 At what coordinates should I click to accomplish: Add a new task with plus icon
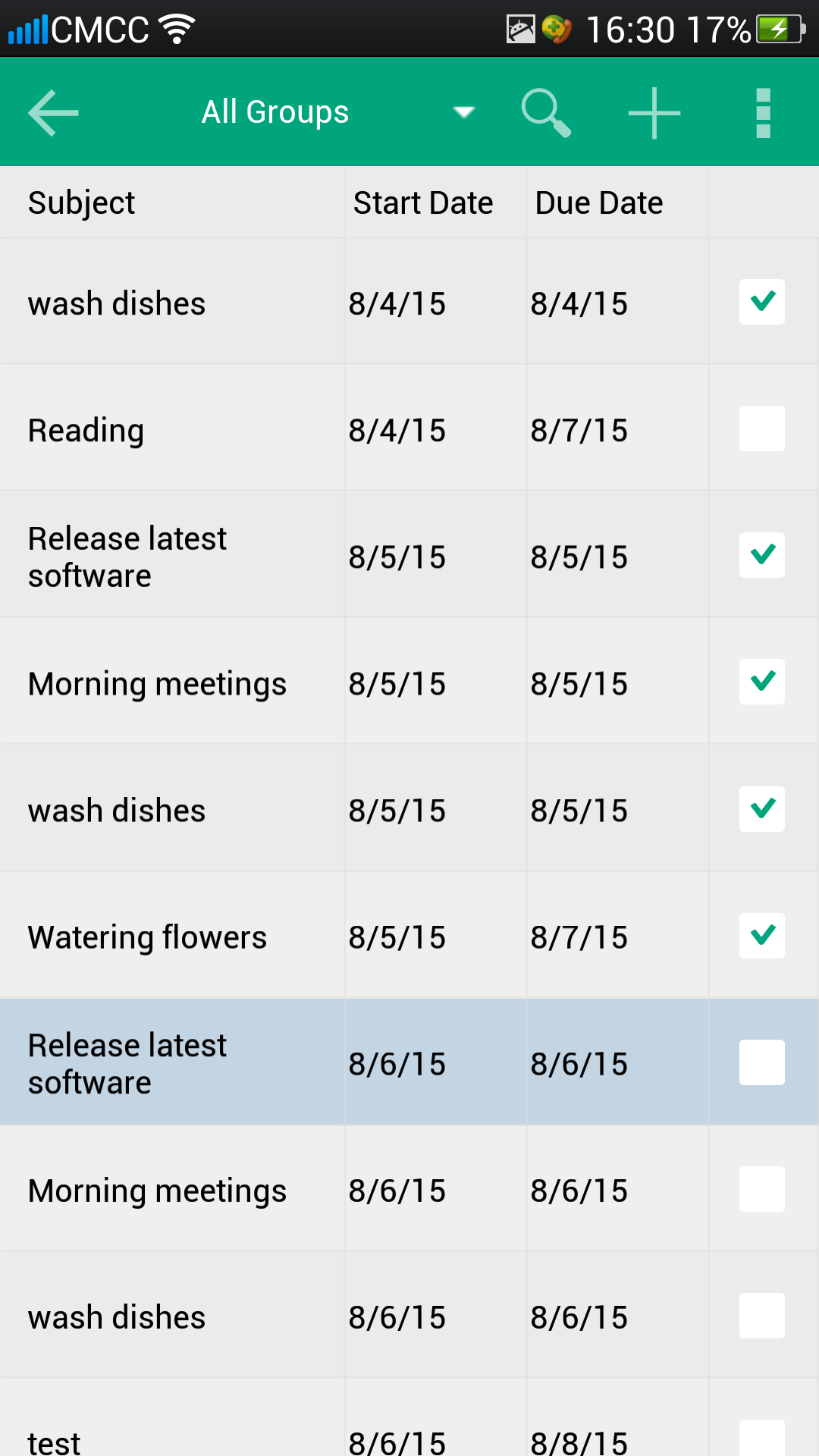[654, 113]
